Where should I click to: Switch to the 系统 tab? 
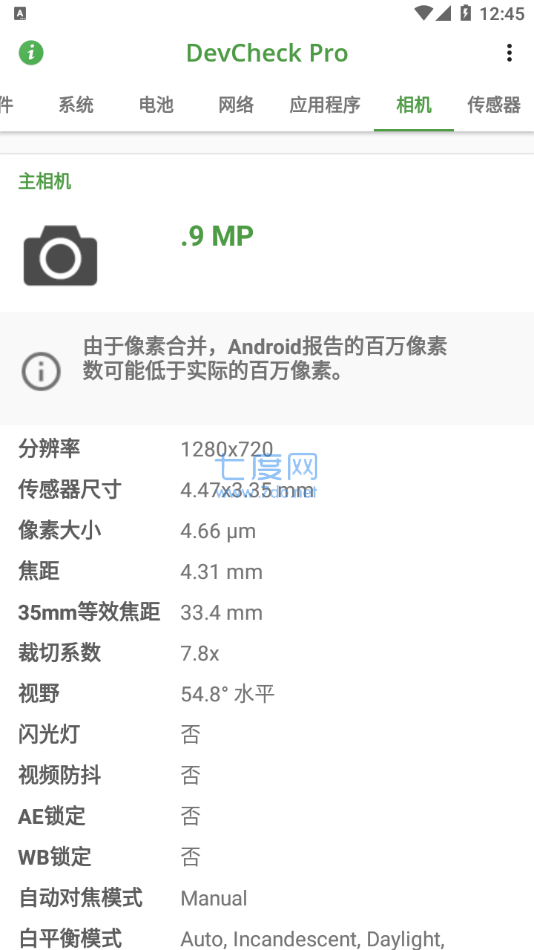76,105
